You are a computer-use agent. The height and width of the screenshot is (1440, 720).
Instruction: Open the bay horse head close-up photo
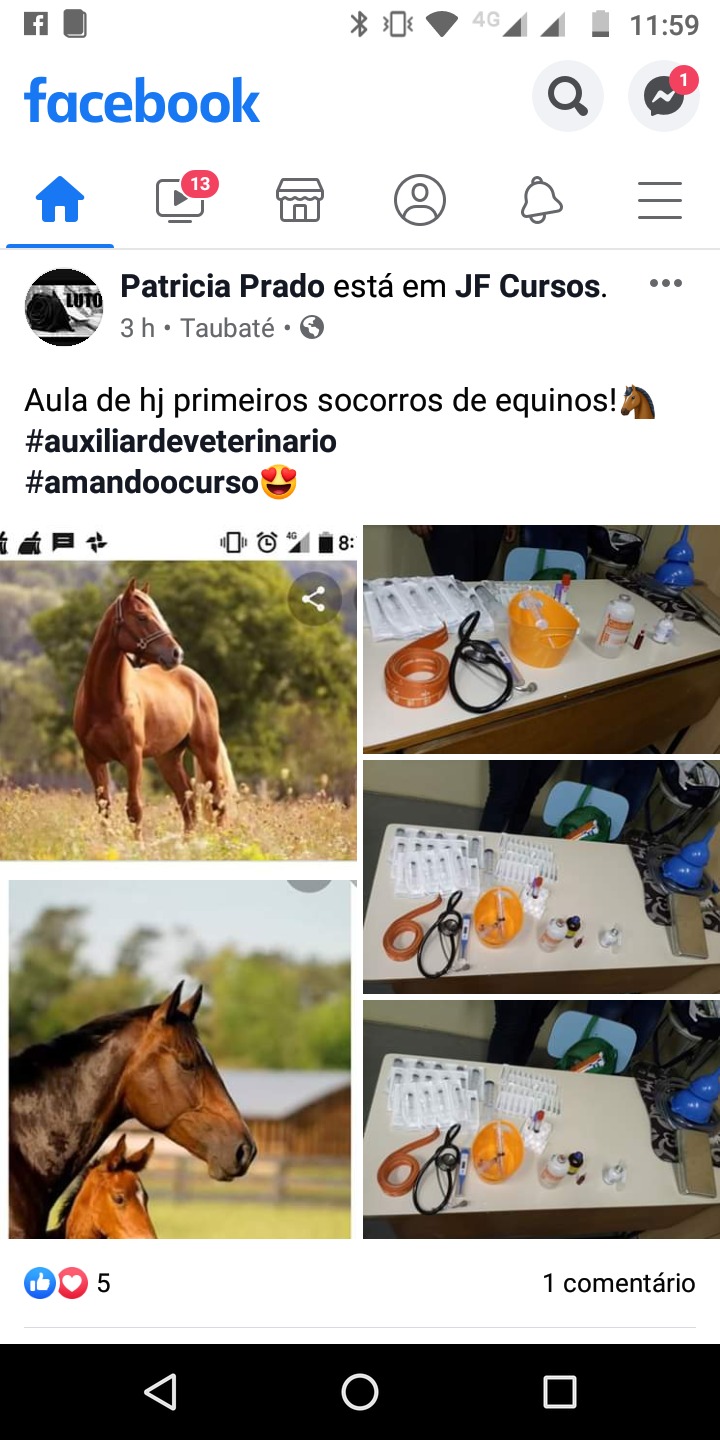point(180,1060)
